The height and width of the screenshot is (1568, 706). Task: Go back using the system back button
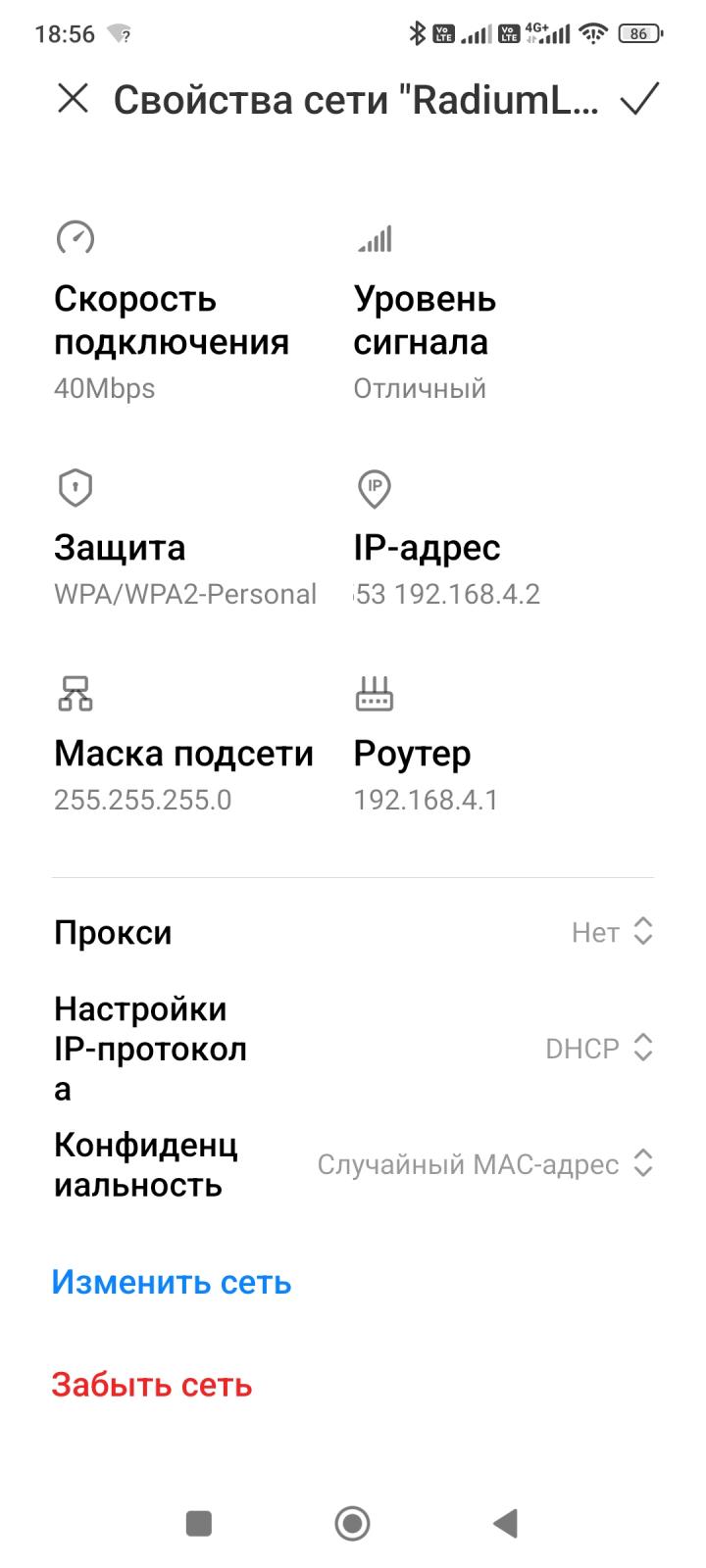tap(505, 1523)
